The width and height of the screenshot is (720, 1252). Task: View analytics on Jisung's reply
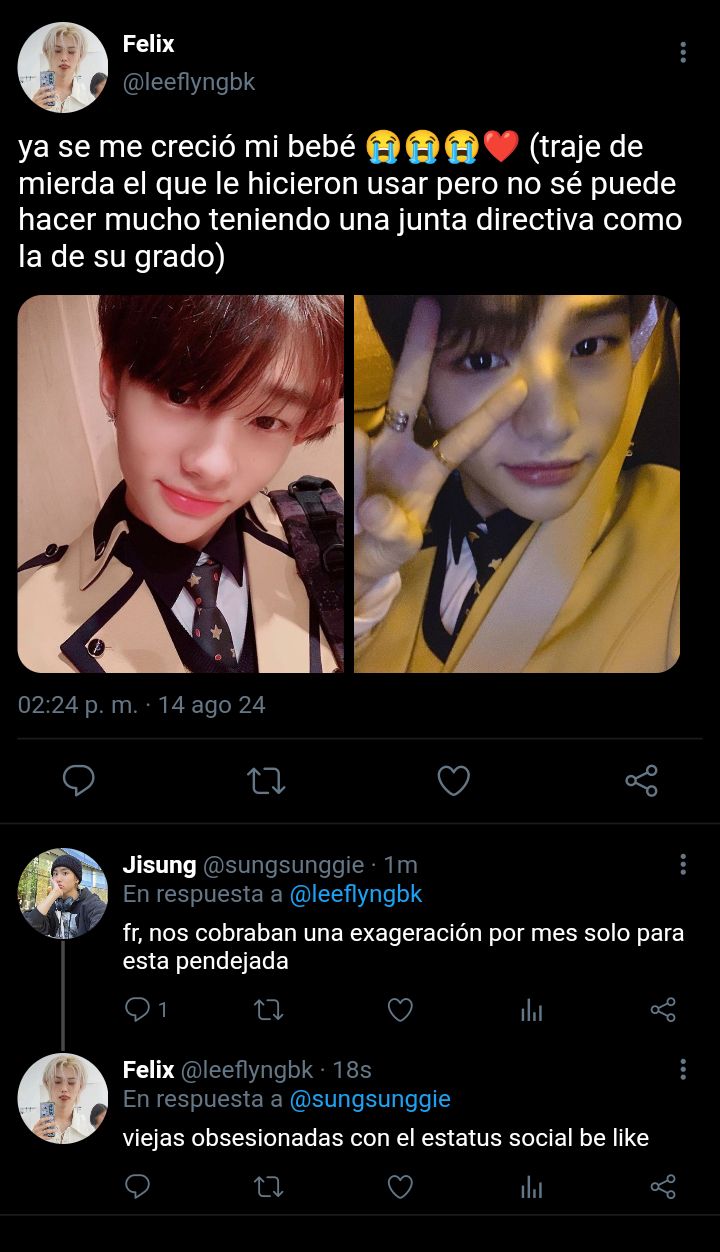pyautogui.click(x=532, y=1010)
